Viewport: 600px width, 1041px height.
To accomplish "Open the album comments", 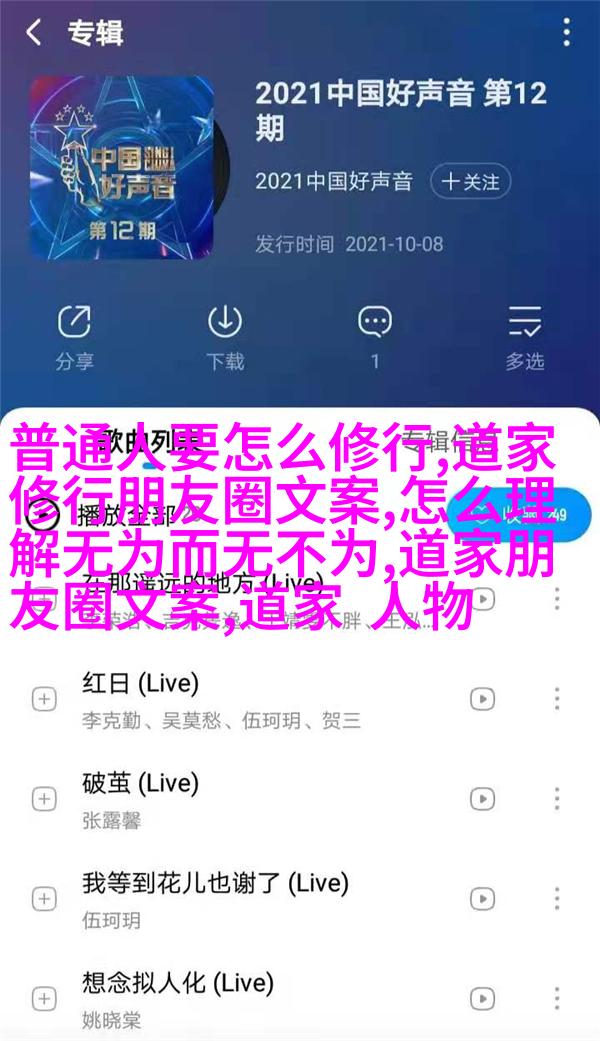I will 374,334.
